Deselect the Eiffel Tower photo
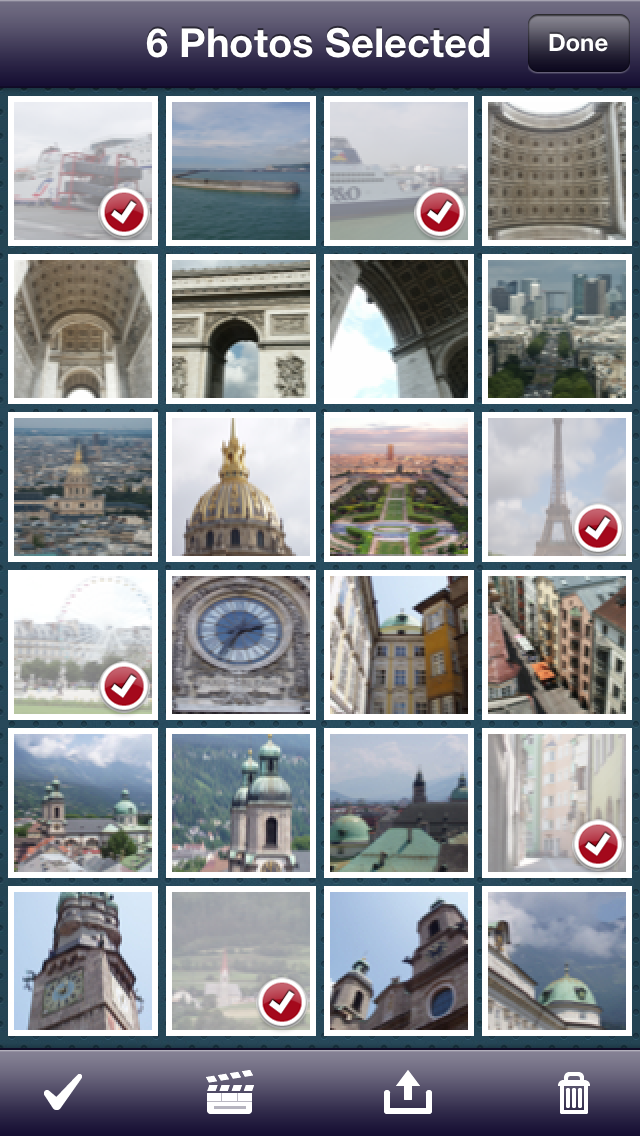 557,487
